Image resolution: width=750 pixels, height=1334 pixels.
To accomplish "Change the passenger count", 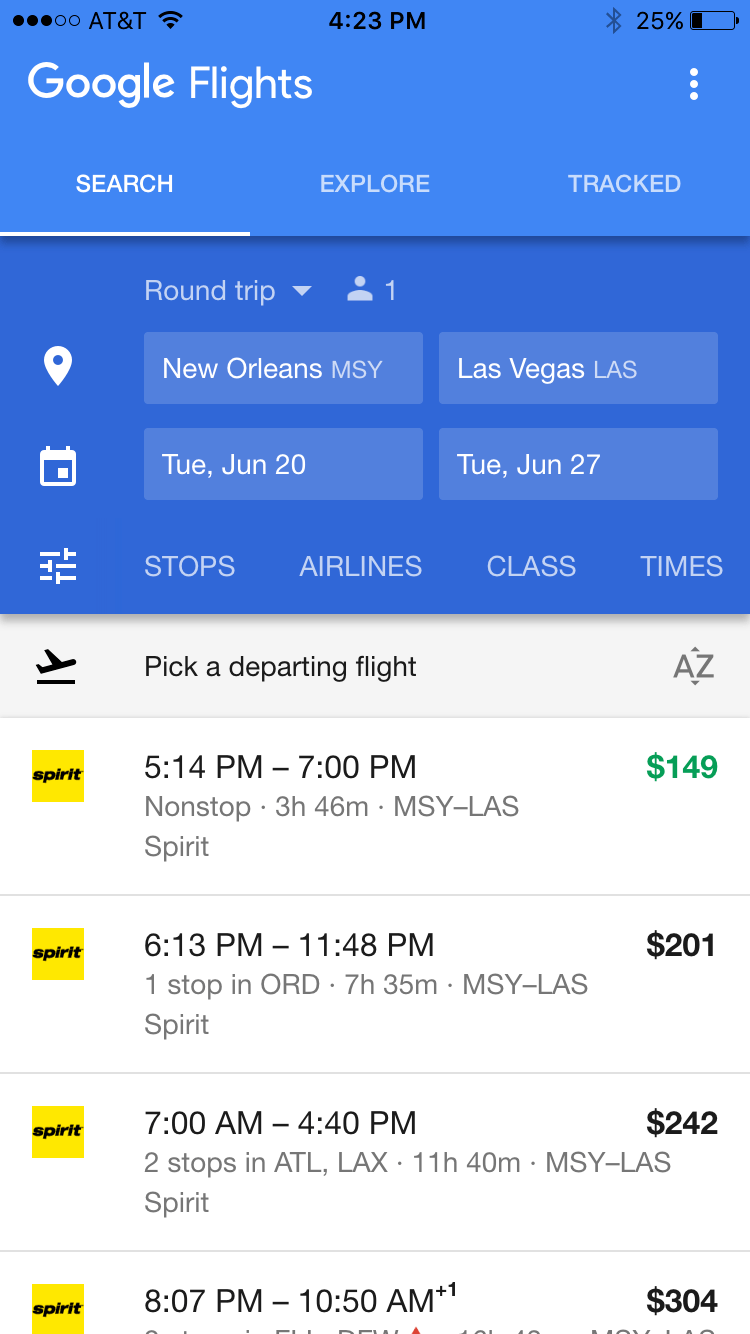I will point(372,291).
